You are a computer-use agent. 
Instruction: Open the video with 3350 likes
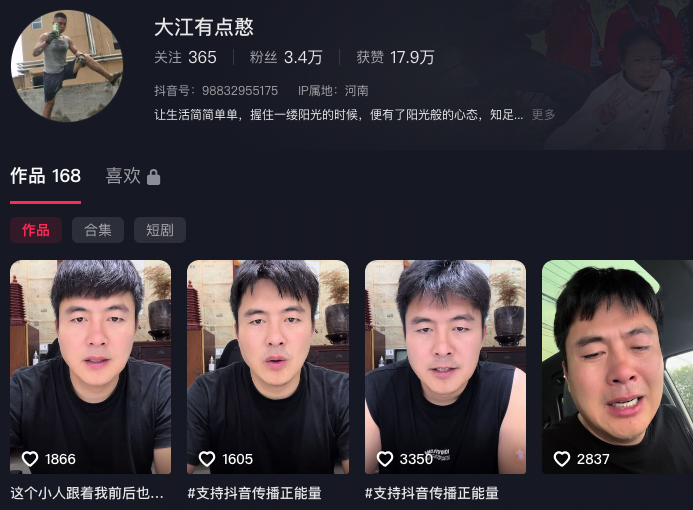pos(445,366)
